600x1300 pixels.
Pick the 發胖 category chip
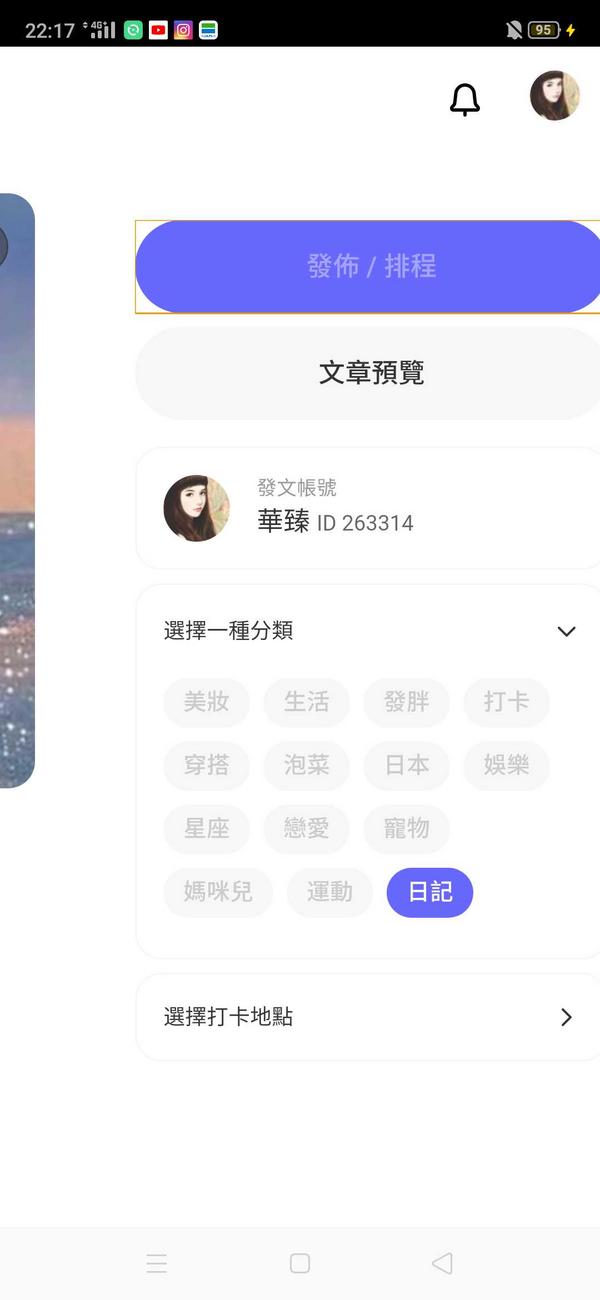(406, 702)
